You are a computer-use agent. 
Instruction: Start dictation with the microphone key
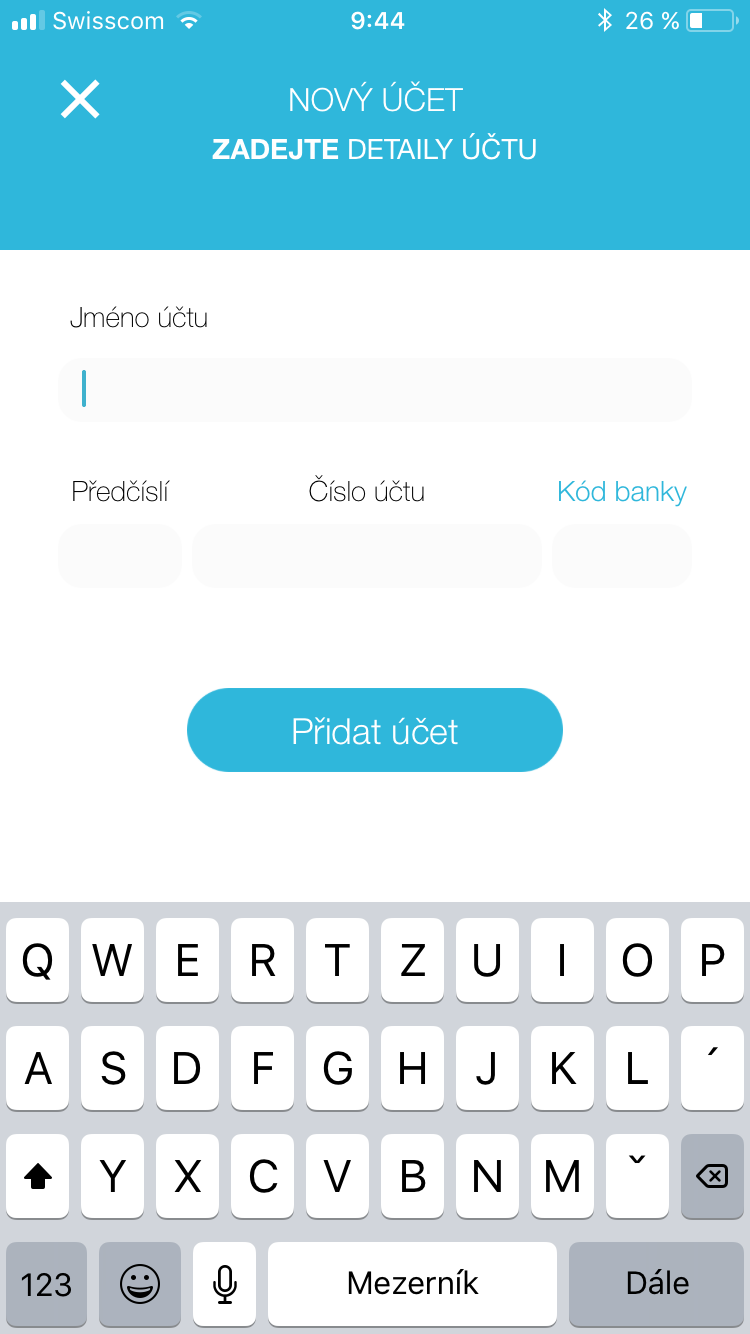tap(225, 1283)
